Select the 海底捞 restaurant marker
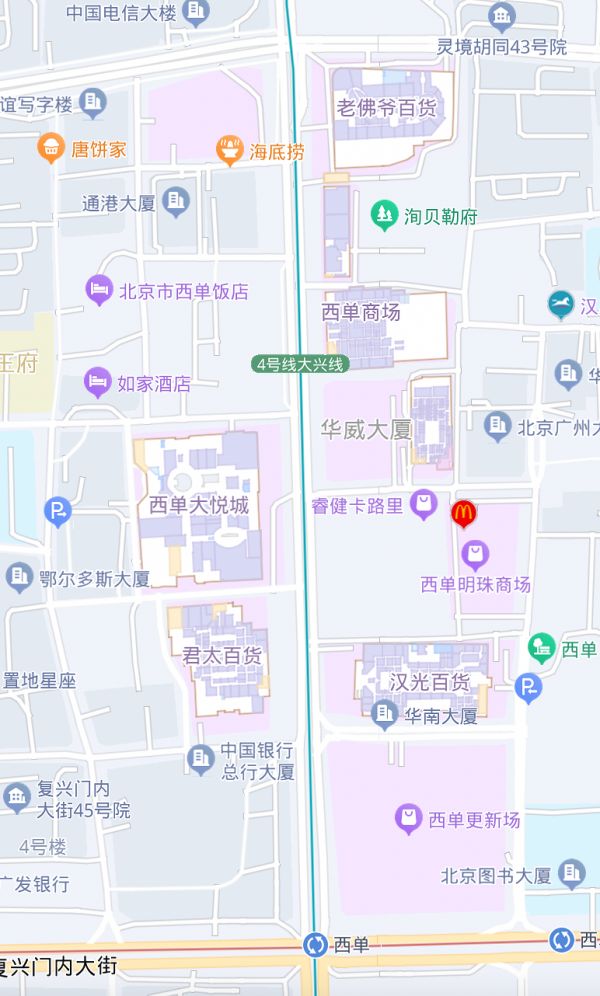Screen dimensions: 600x996 click(x=231, y=151)
